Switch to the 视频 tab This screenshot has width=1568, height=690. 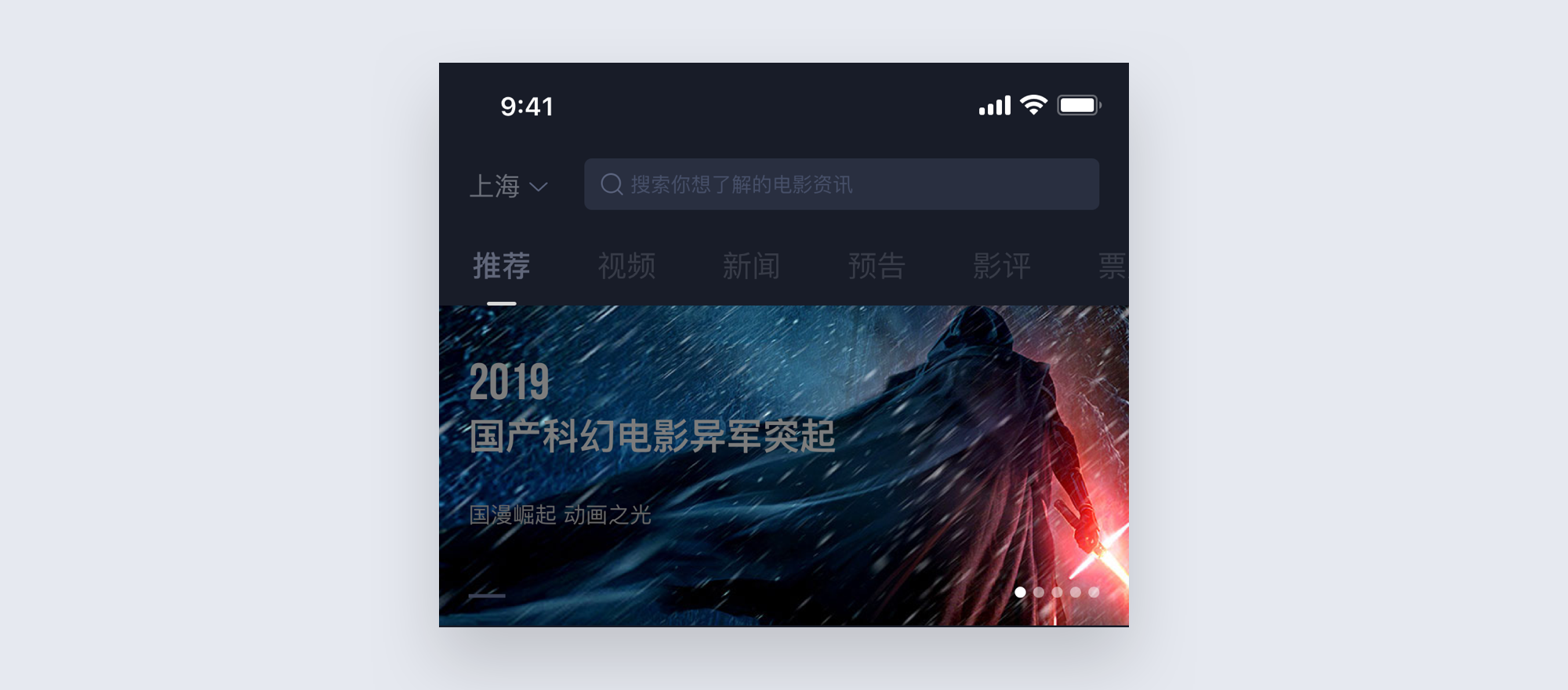(626, 267)
